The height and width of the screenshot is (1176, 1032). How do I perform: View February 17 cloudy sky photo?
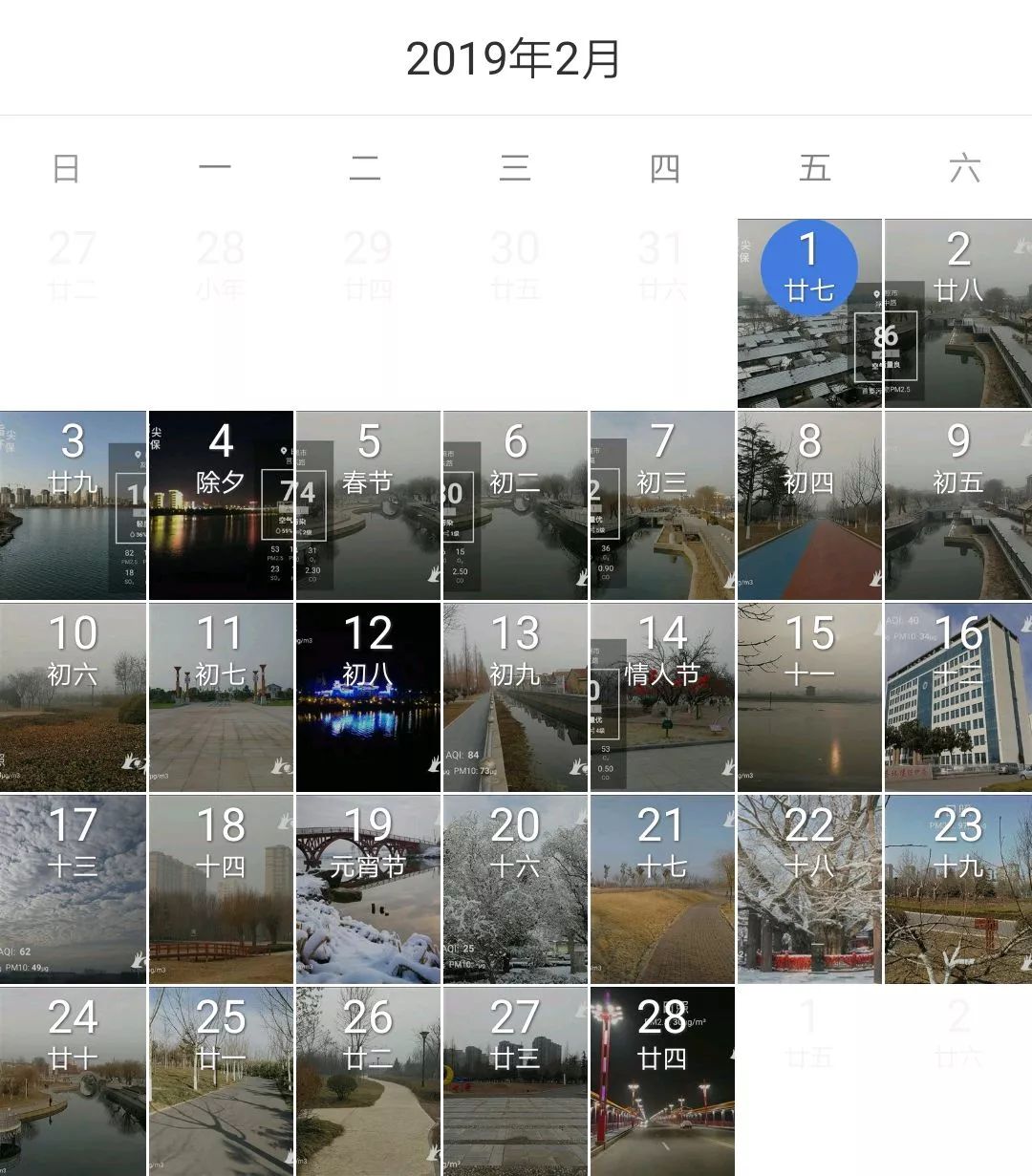pos(73,889)
